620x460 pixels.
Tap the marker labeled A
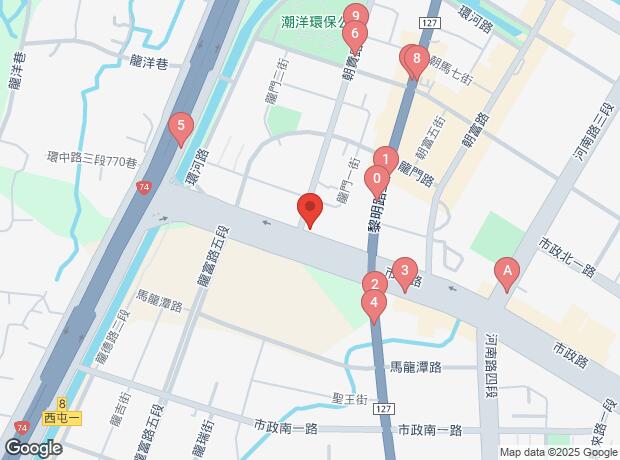point(507,270)
